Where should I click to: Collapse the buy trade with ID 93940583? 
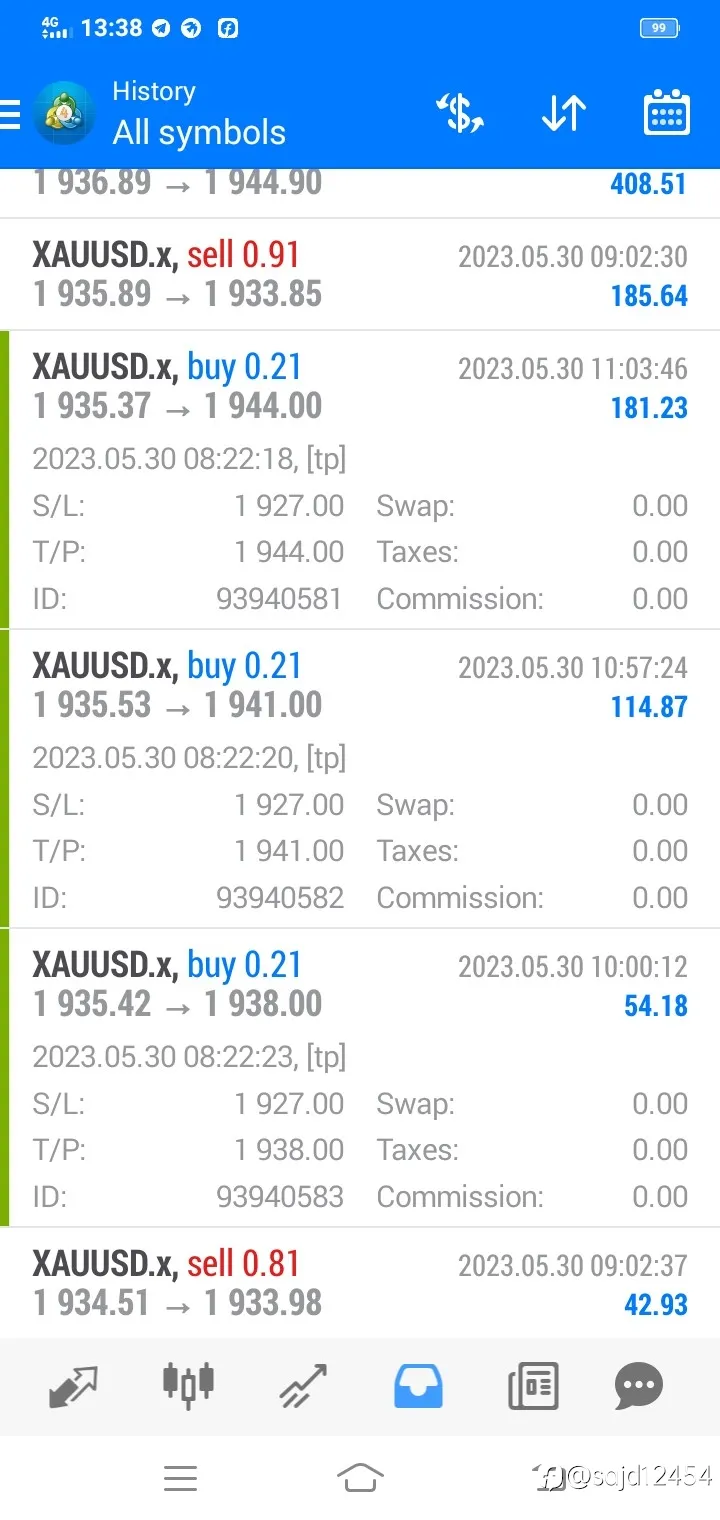[360, 1078]
